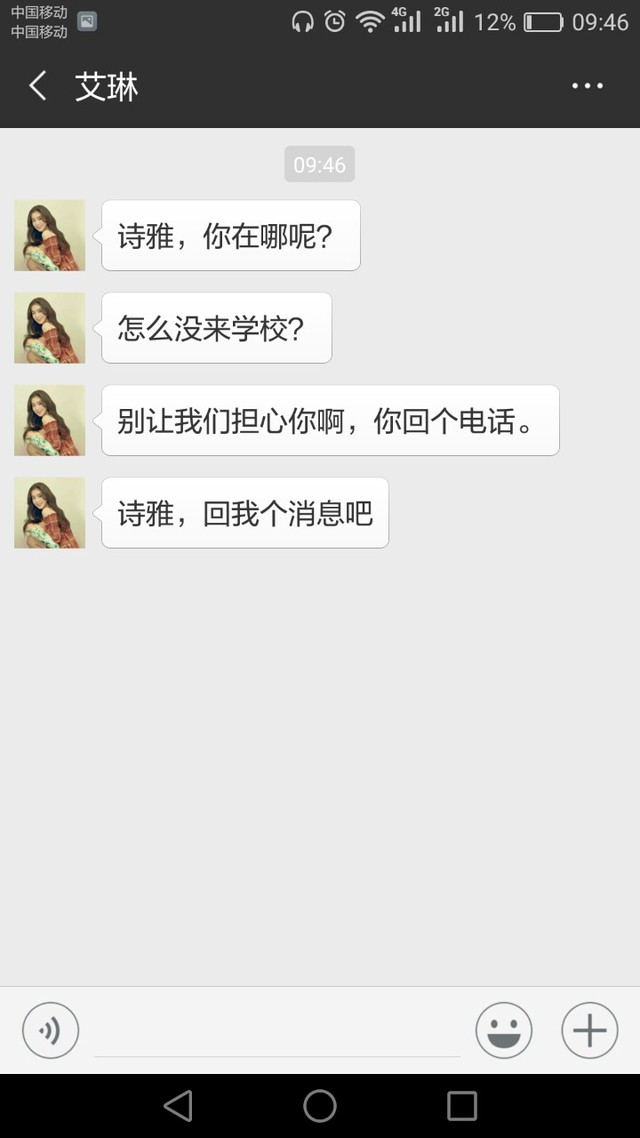
Task: Switch to voice message input
Action: (x=50, y=1030)
